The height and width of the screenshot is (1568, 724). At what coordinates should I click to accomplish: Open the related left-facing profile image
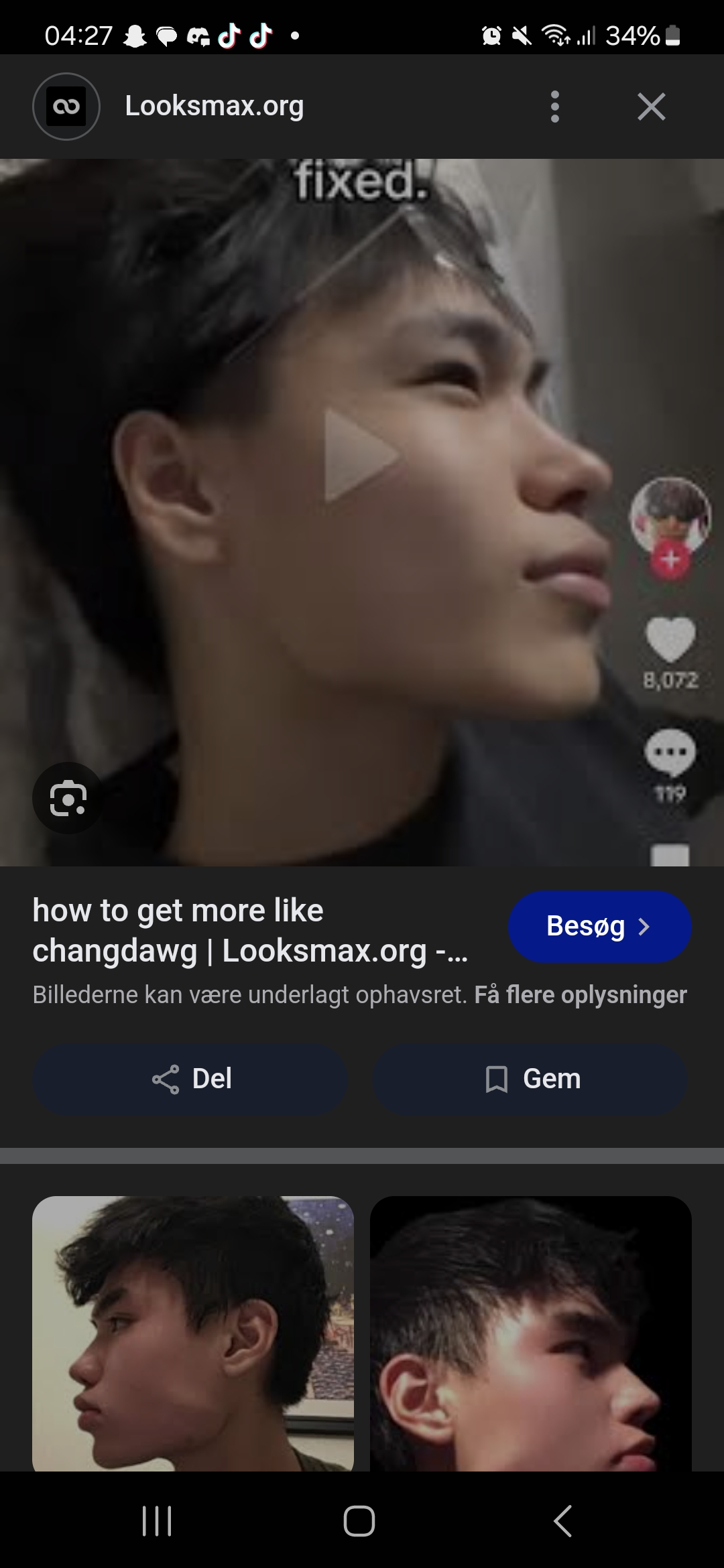[193, 1333]
